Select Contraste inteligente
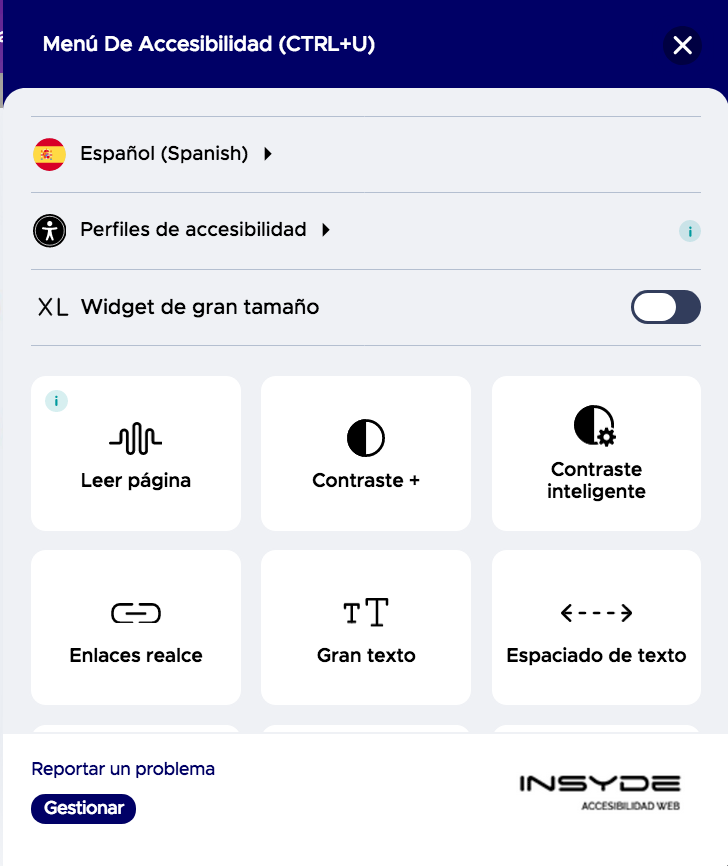Screen dimensions: 728x866 [596, 454]
